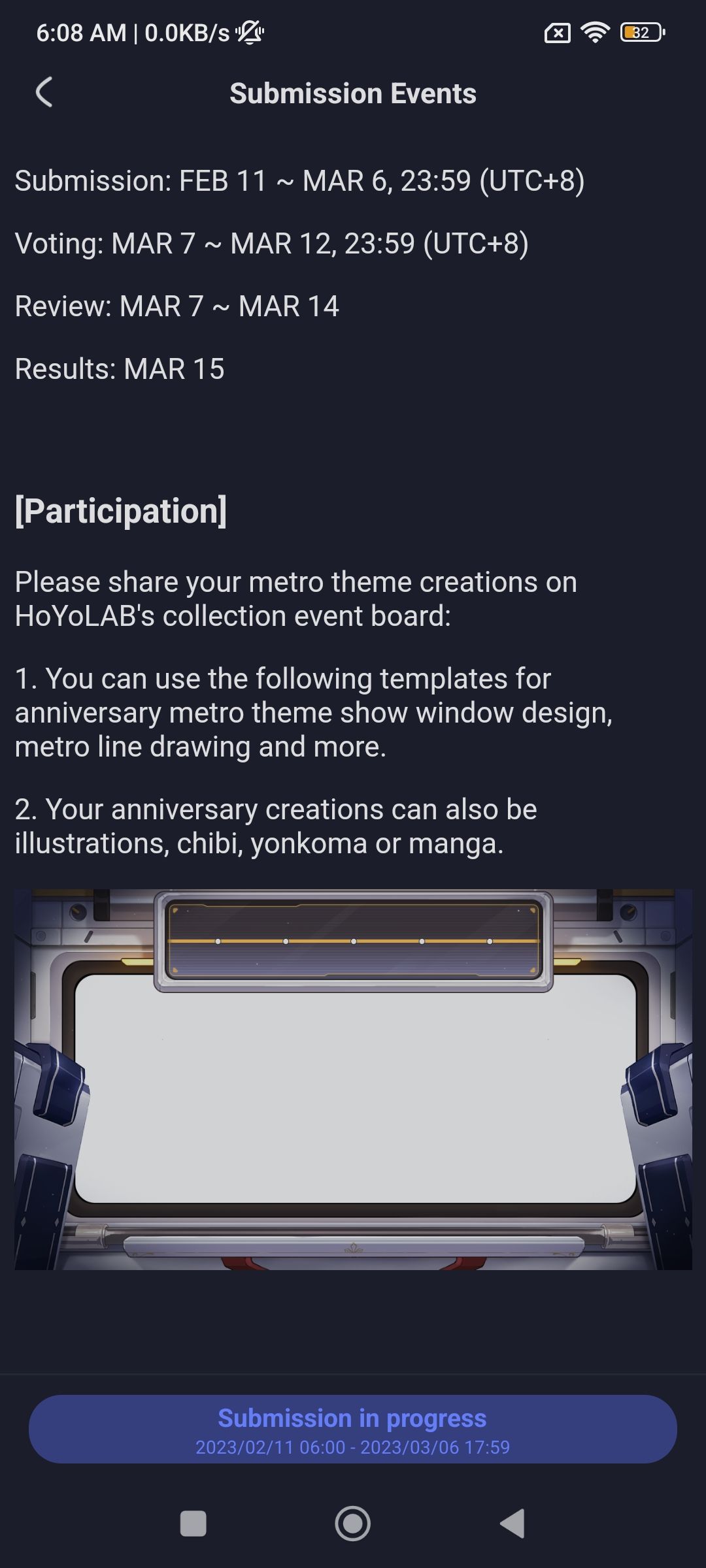Viewport: 706px width, 1568px height.
Task: Tap the muted notification icon
Action: pos(250,31)
